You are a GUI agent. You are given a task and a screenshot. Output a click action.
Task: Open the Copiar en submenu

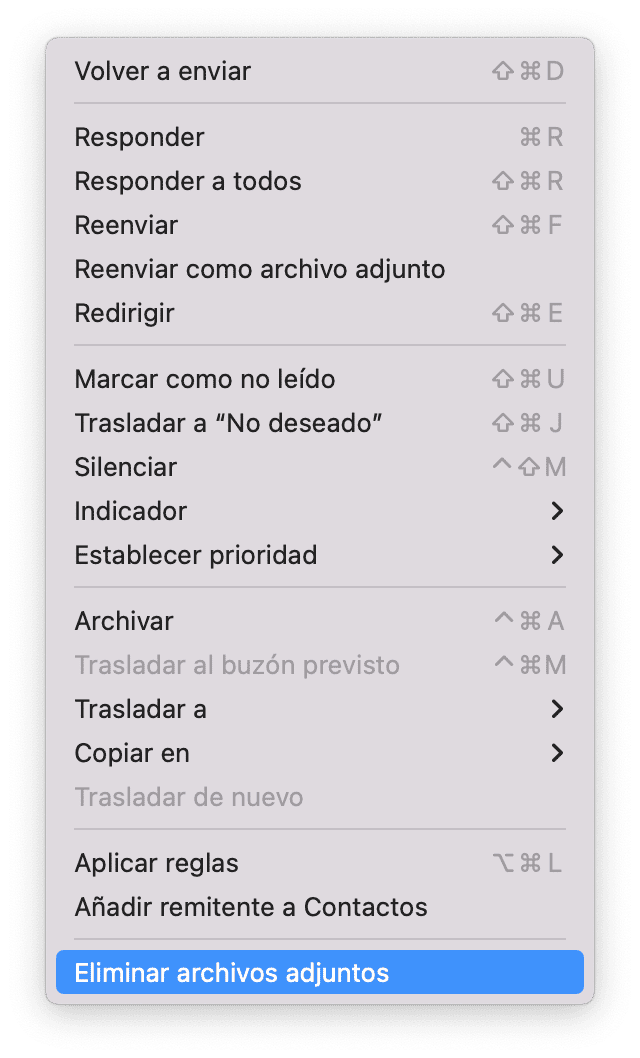[x=320, y=753]
